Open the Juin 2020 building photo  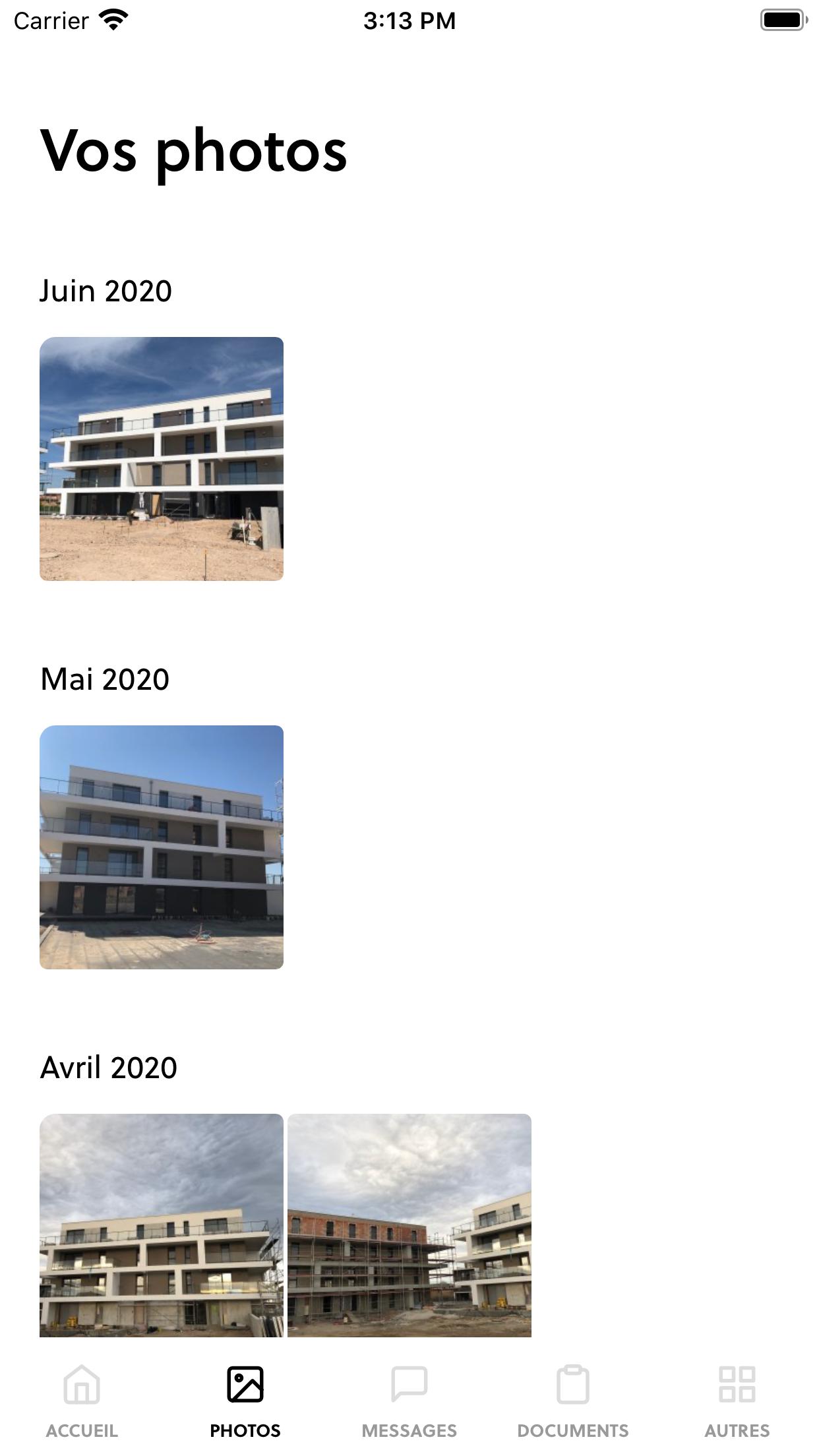(162, 459)
